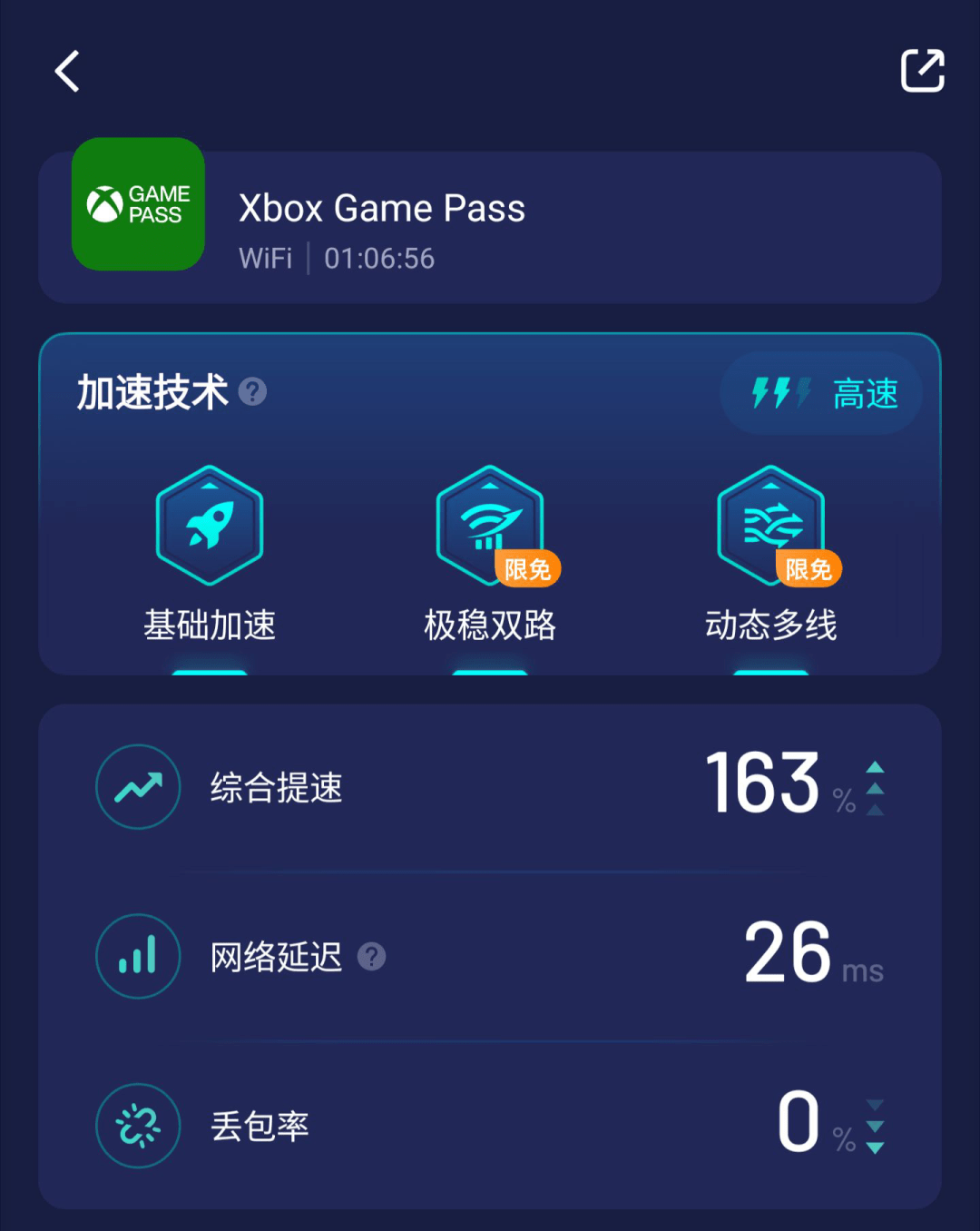
Task: Tap the 高速 speed mode button
Action: [822, 393]
